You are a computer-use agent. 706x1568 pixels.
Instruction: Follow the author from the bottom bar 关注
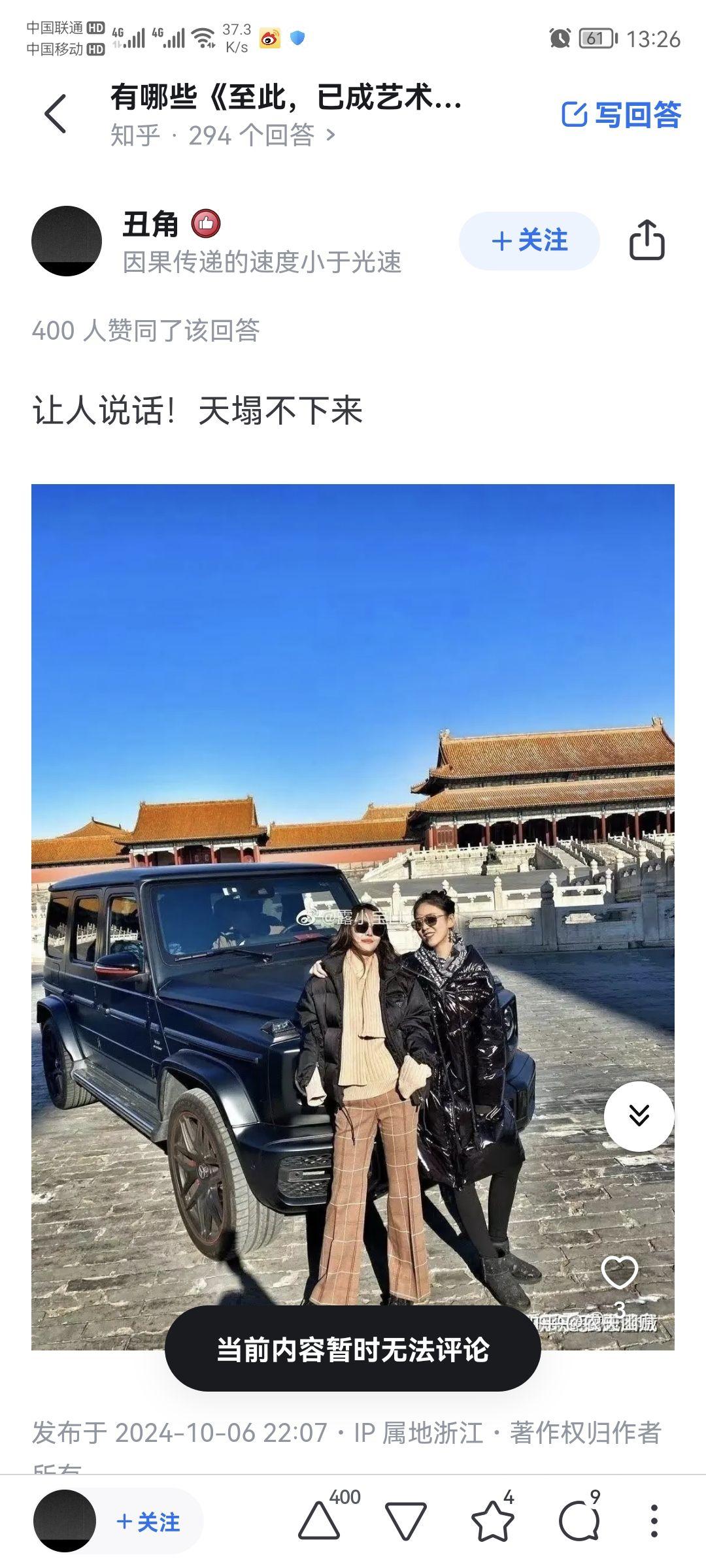point(148,1522)
